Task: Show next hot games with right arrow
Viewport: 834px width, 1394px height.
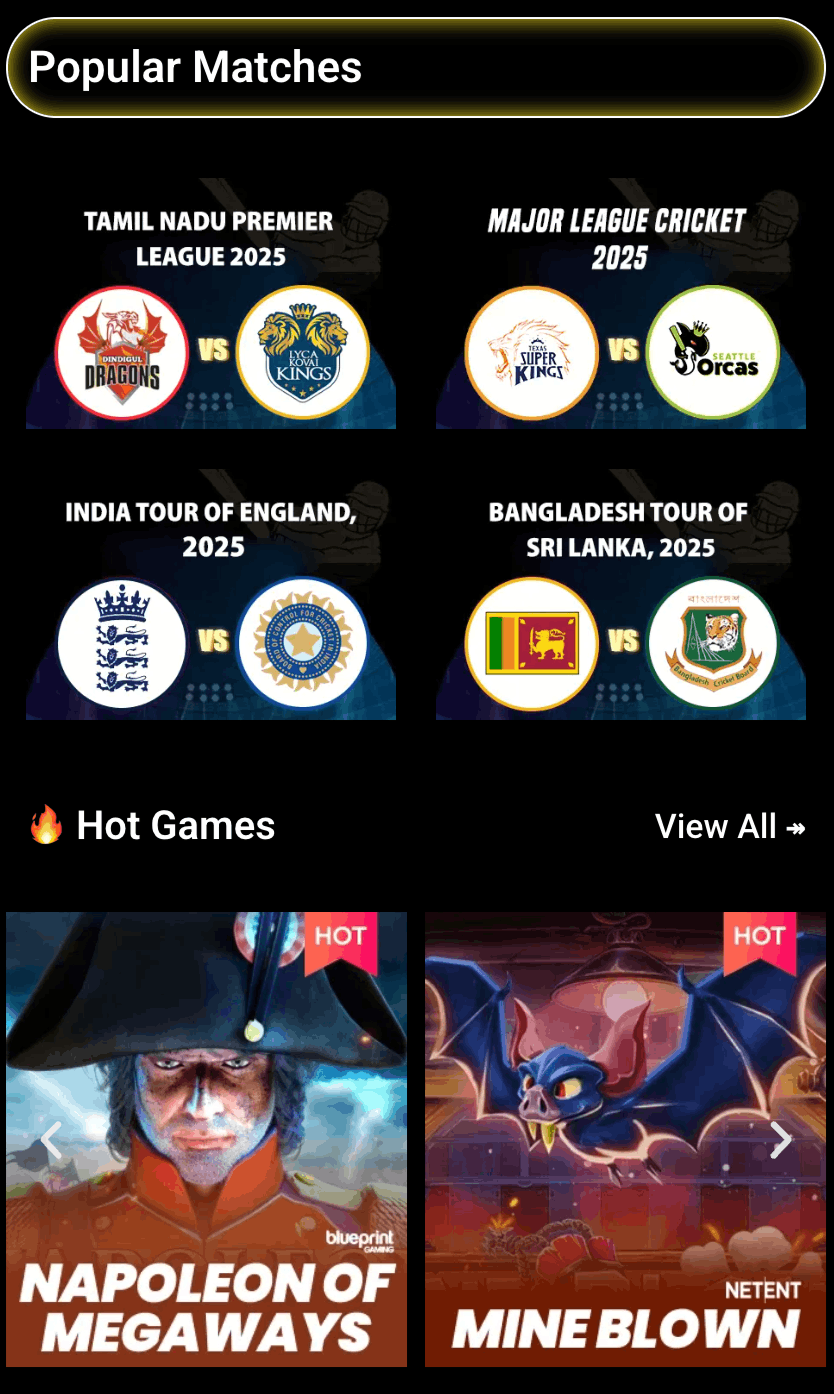Action: pyautogui.click(x=781, y=1139)
